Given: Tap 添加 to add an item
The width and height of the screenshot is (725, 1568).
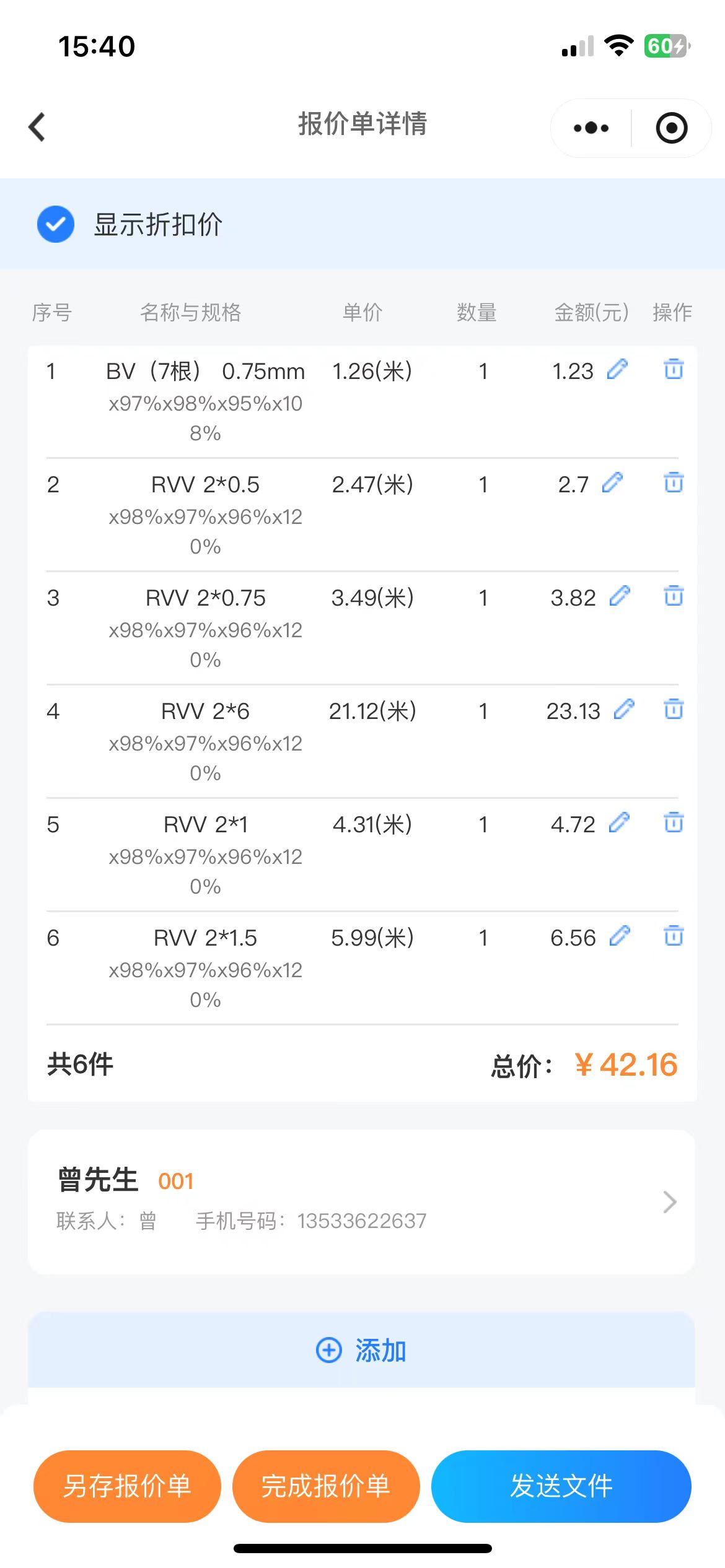Looking at the screenshot, I should (x=361, y=1351).
